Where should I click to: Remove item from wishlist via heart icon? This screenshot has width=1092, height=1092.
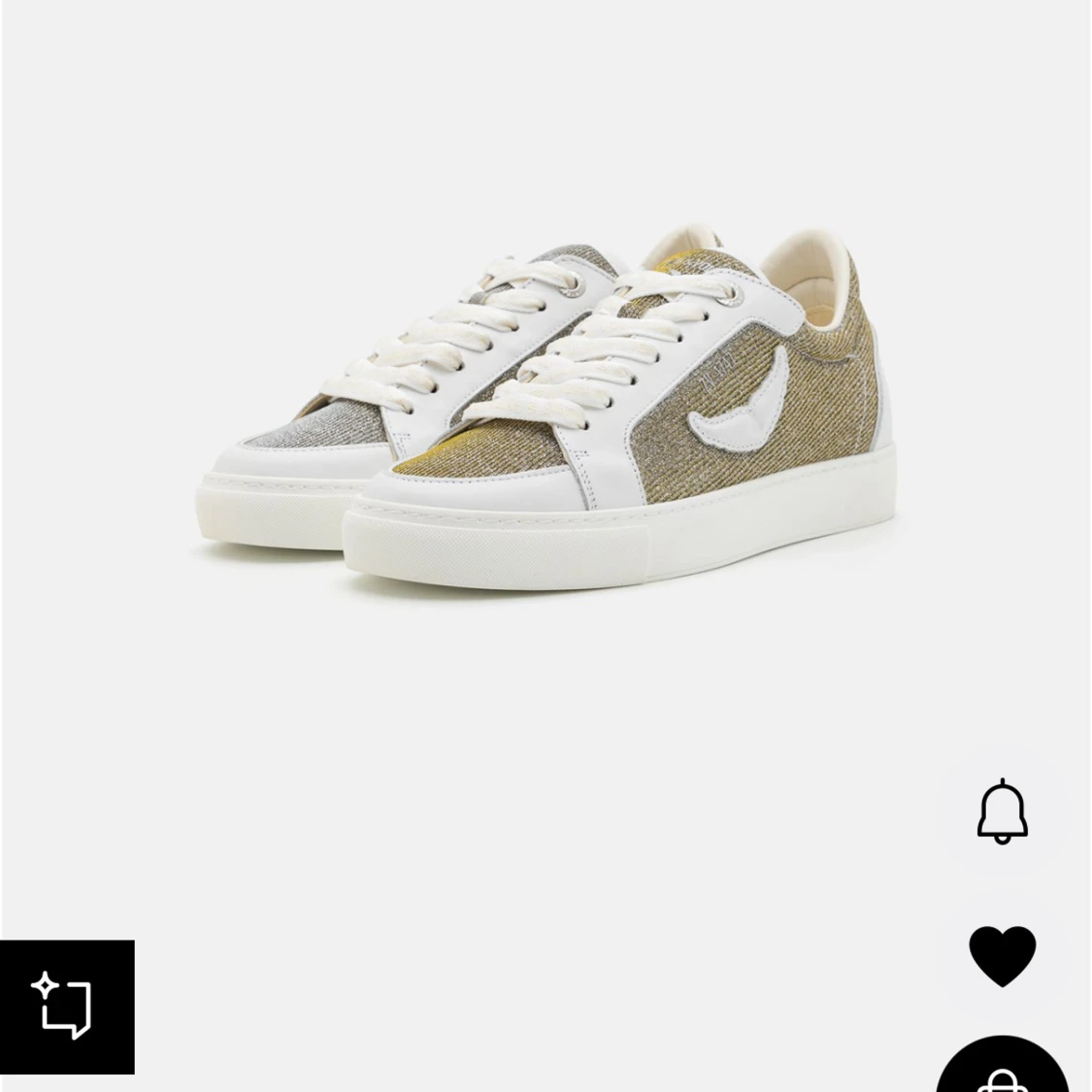1002,955
